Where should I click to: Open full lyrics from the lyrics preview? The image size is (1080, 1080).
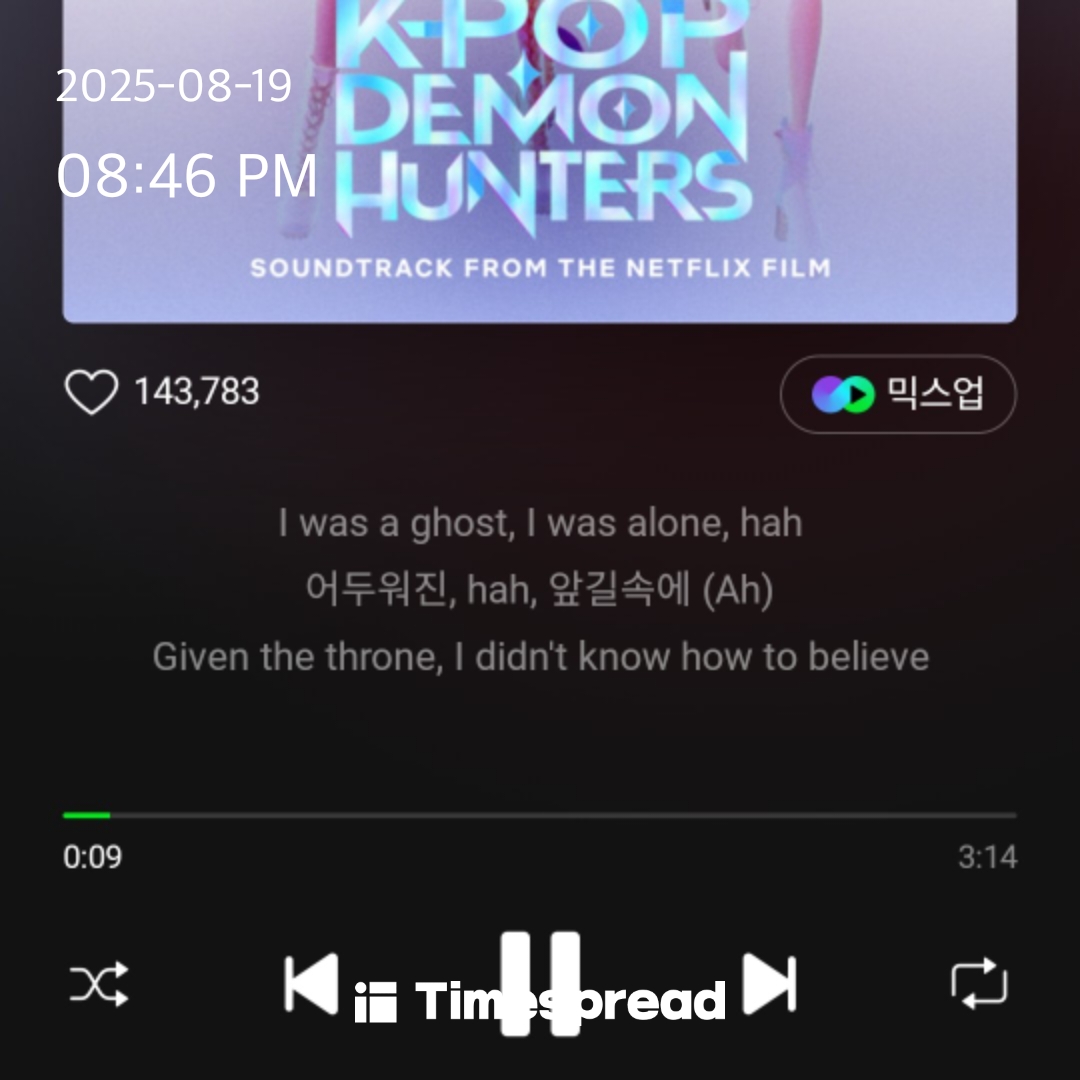(540, 590)
